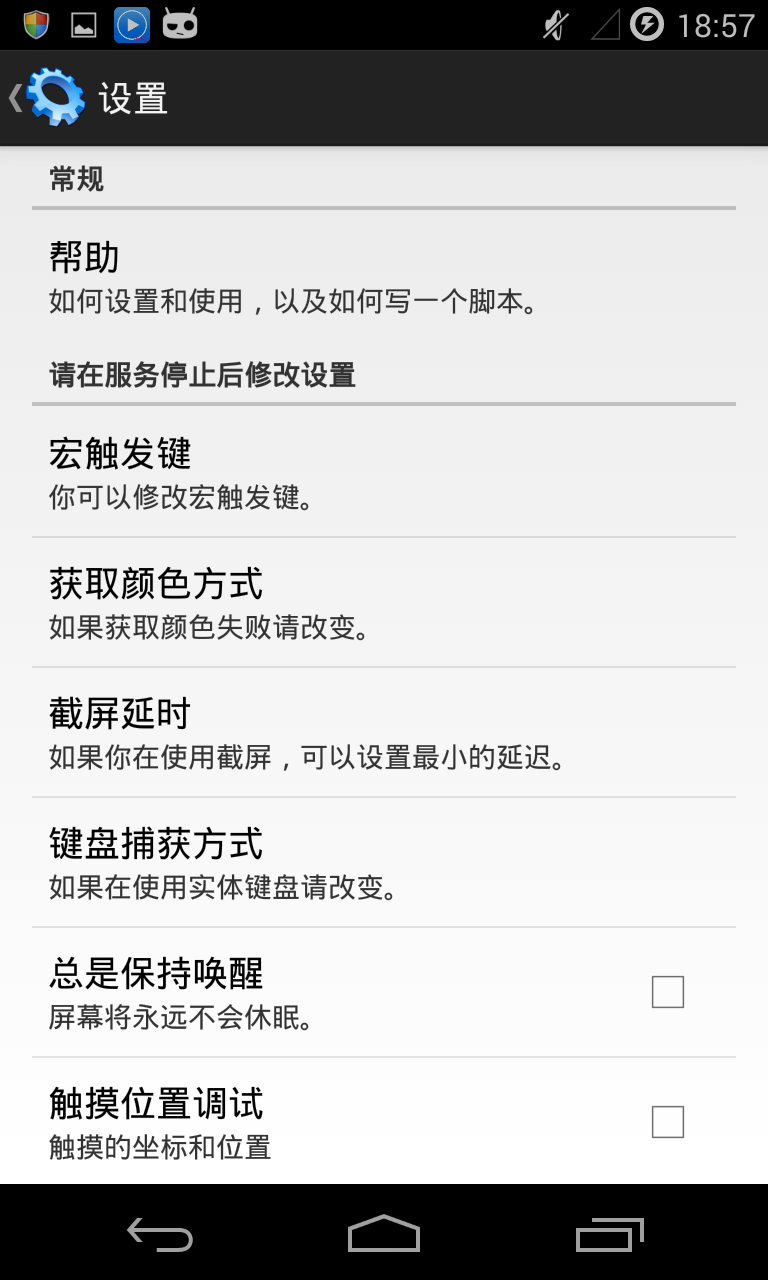Enable the 总是保持唤醒 checkbox

(668, 992)
